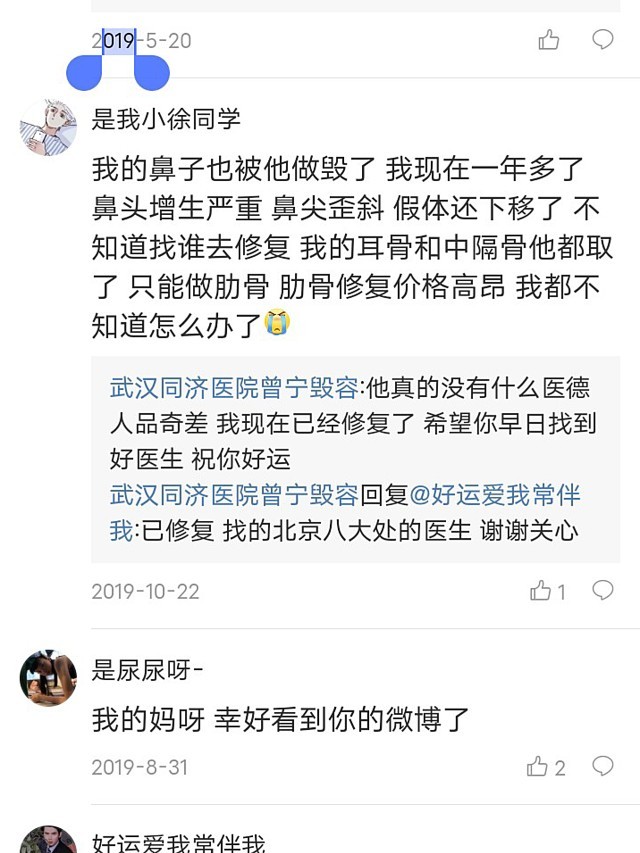Open the username 是尿尿呀-
This screenshot has height=853, width=640.
[148, 670]
